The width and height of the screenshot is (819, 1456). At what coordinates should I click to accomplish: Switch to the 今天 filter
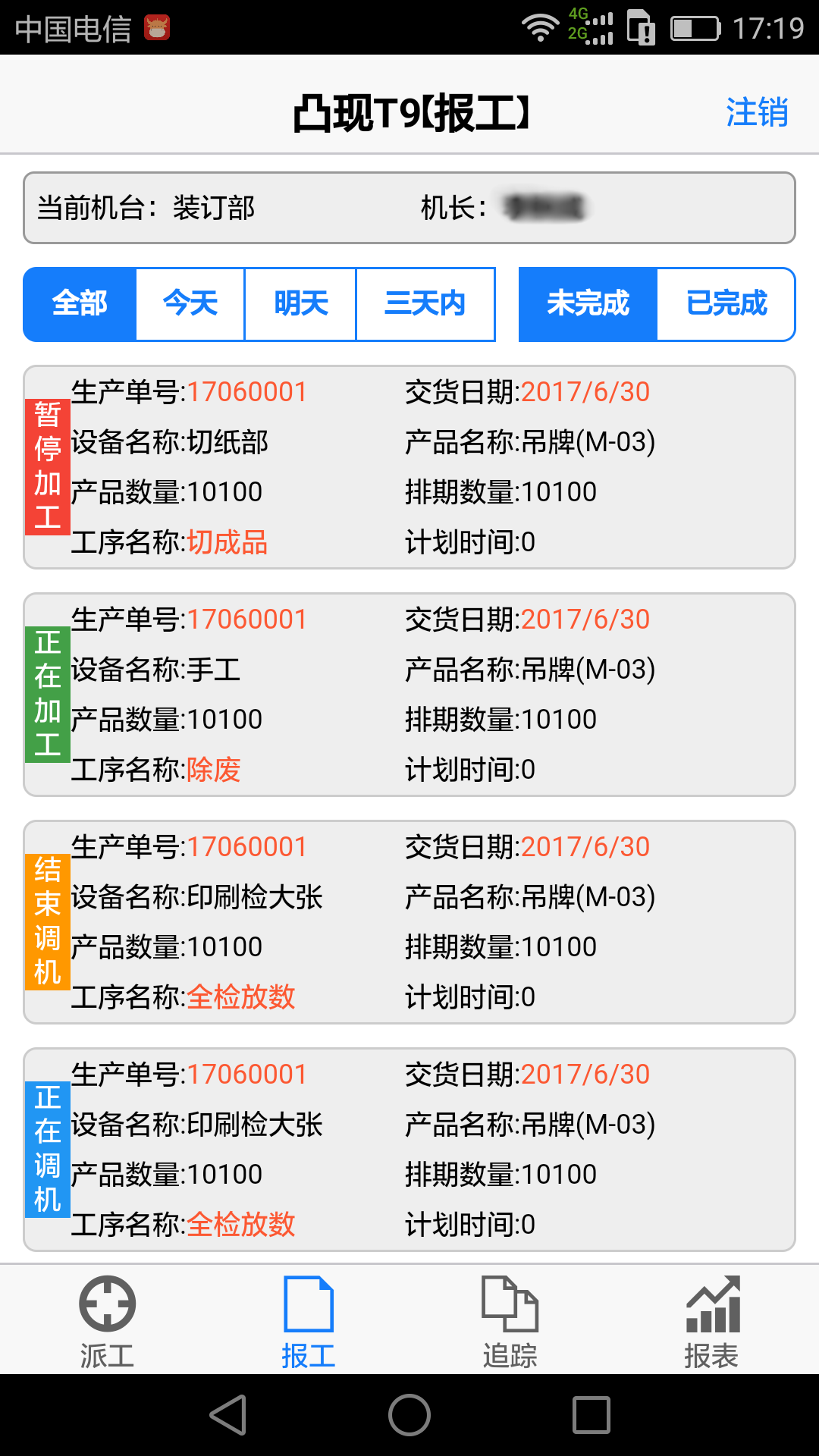[190, 304]
